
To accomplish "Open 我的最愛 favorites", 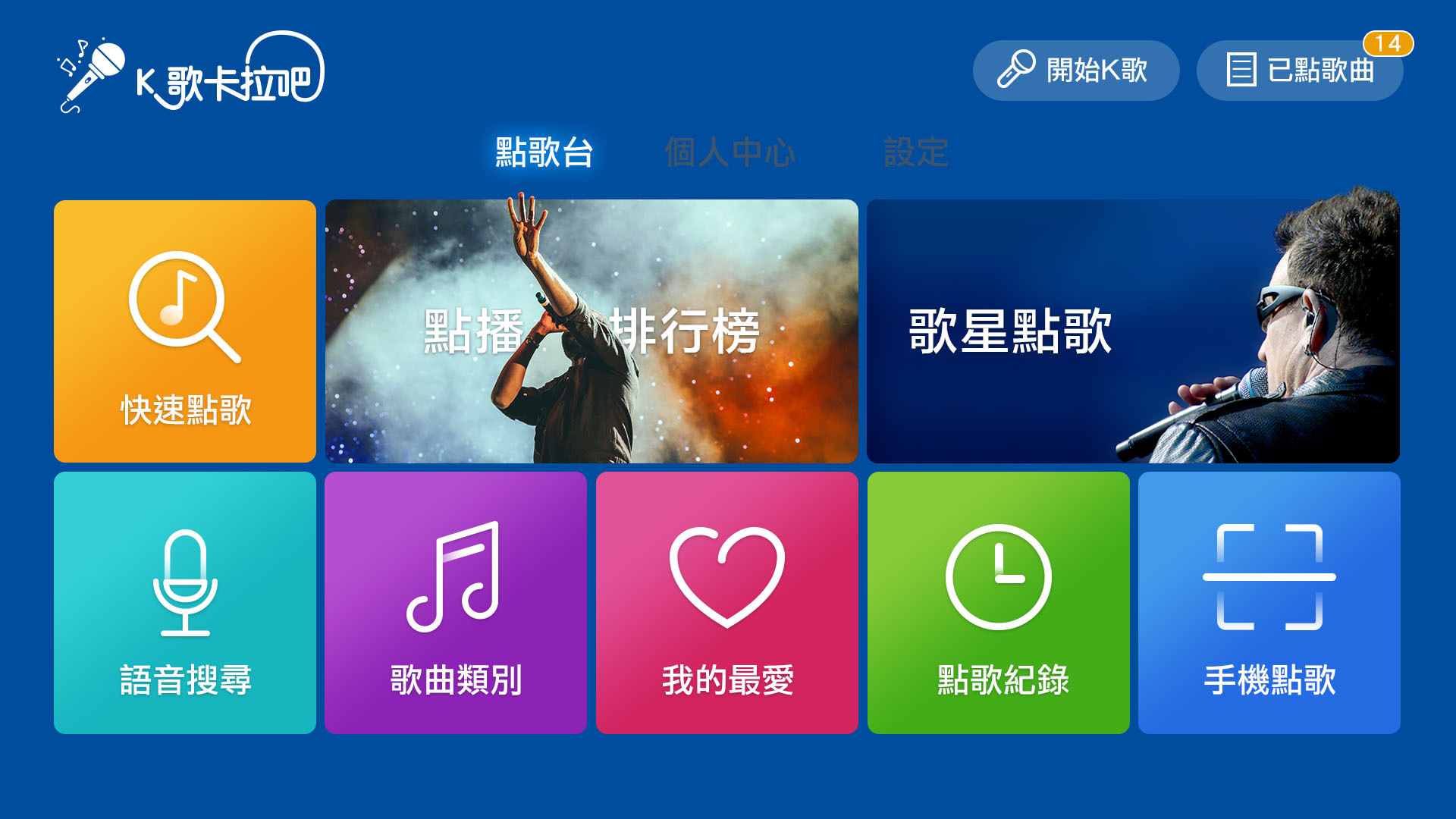I will click(726, 603).
